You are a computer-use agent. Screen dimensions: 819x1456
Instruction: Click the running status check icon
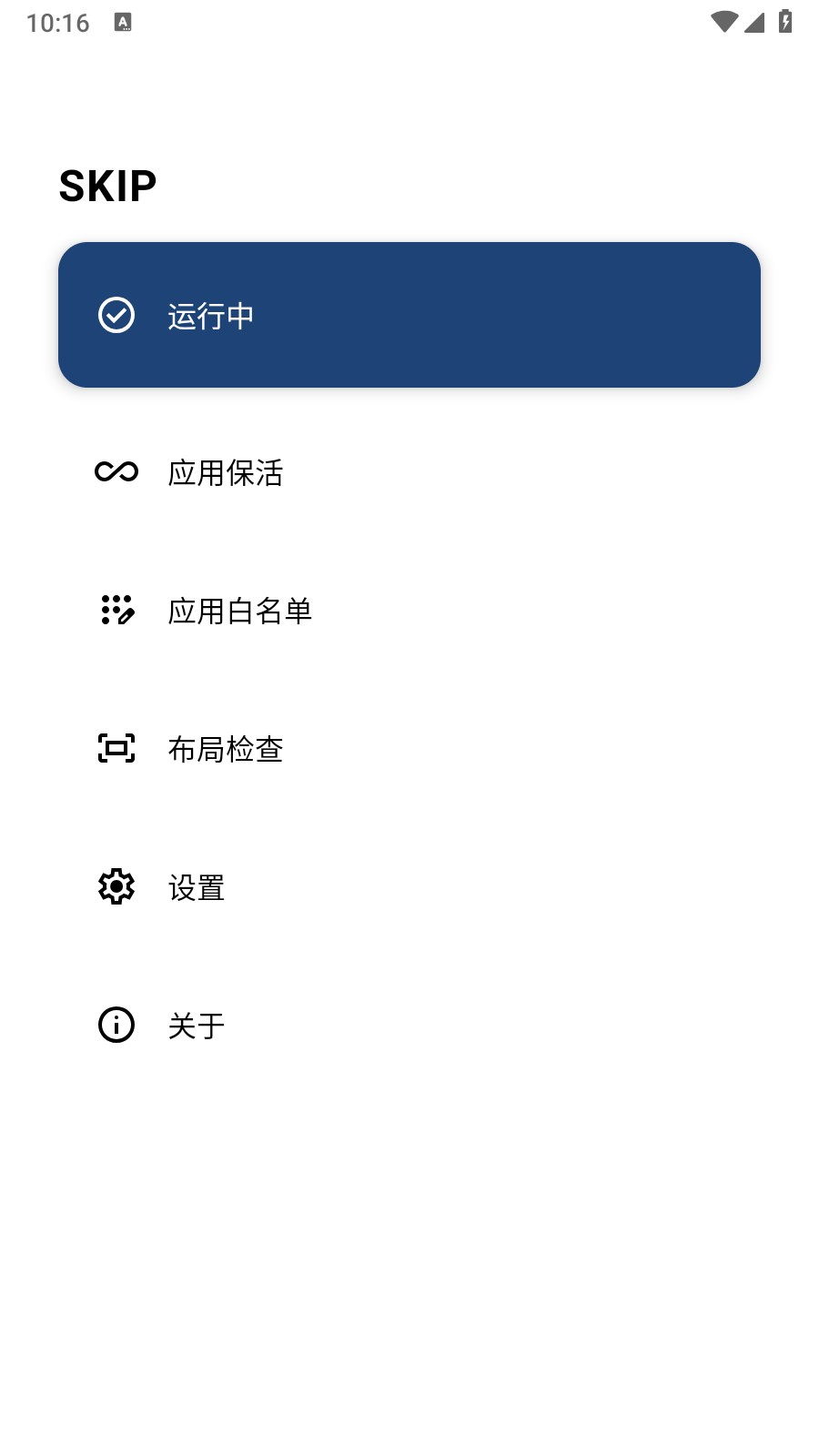(x=115, y=314)
